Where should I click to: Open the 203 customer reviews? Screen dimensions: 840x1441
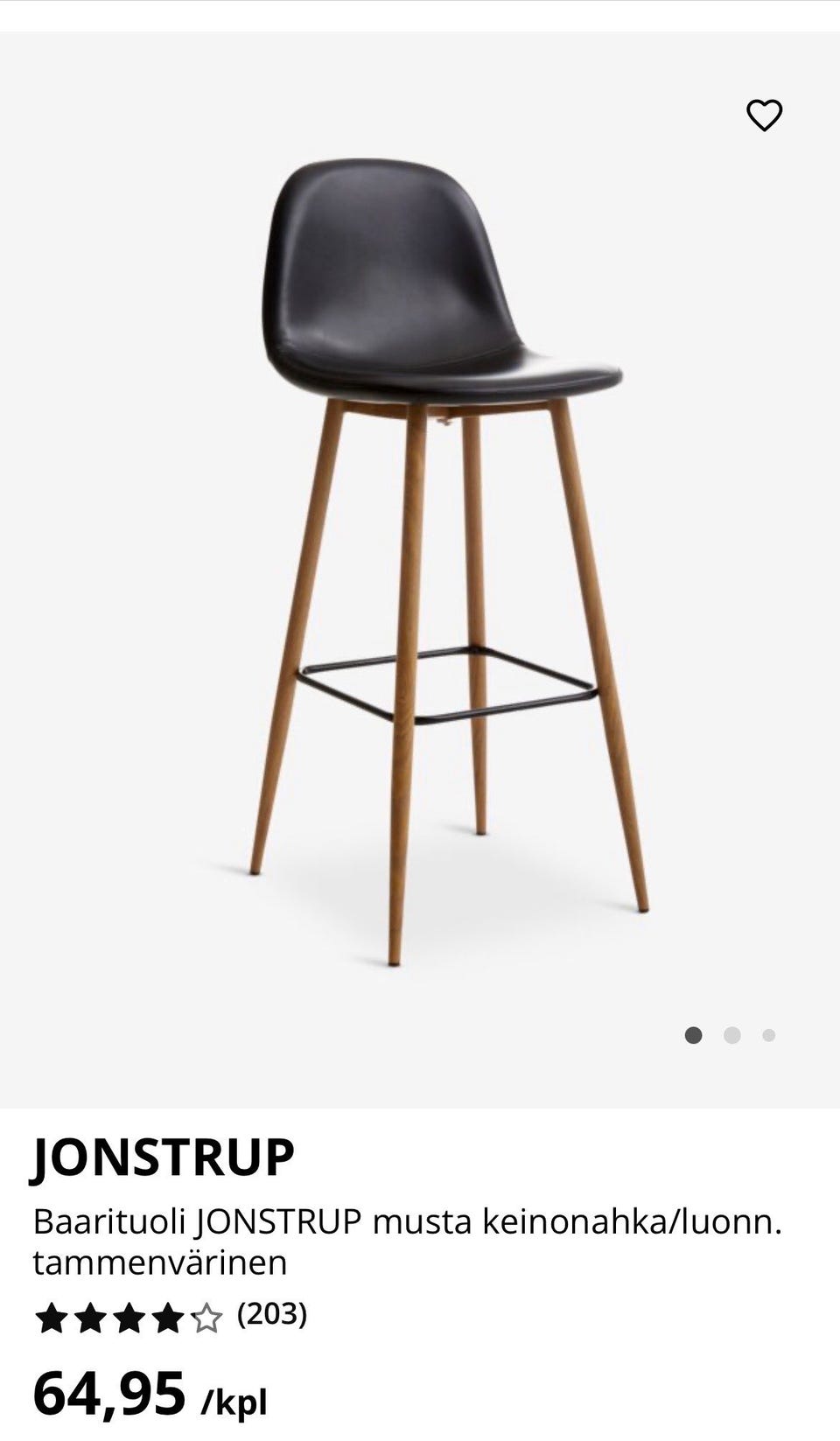pos(272,1314)
